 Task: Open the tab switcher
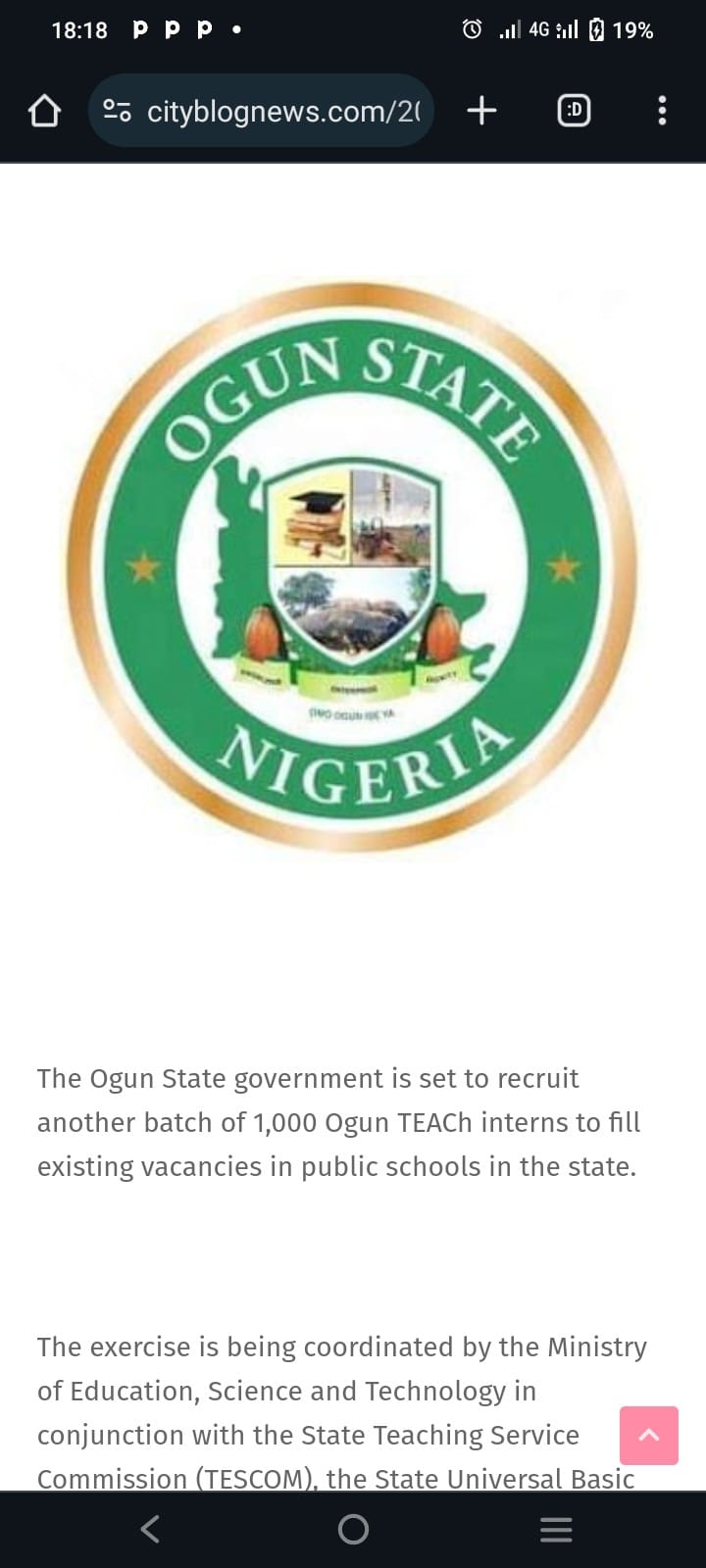coord(574,112)
